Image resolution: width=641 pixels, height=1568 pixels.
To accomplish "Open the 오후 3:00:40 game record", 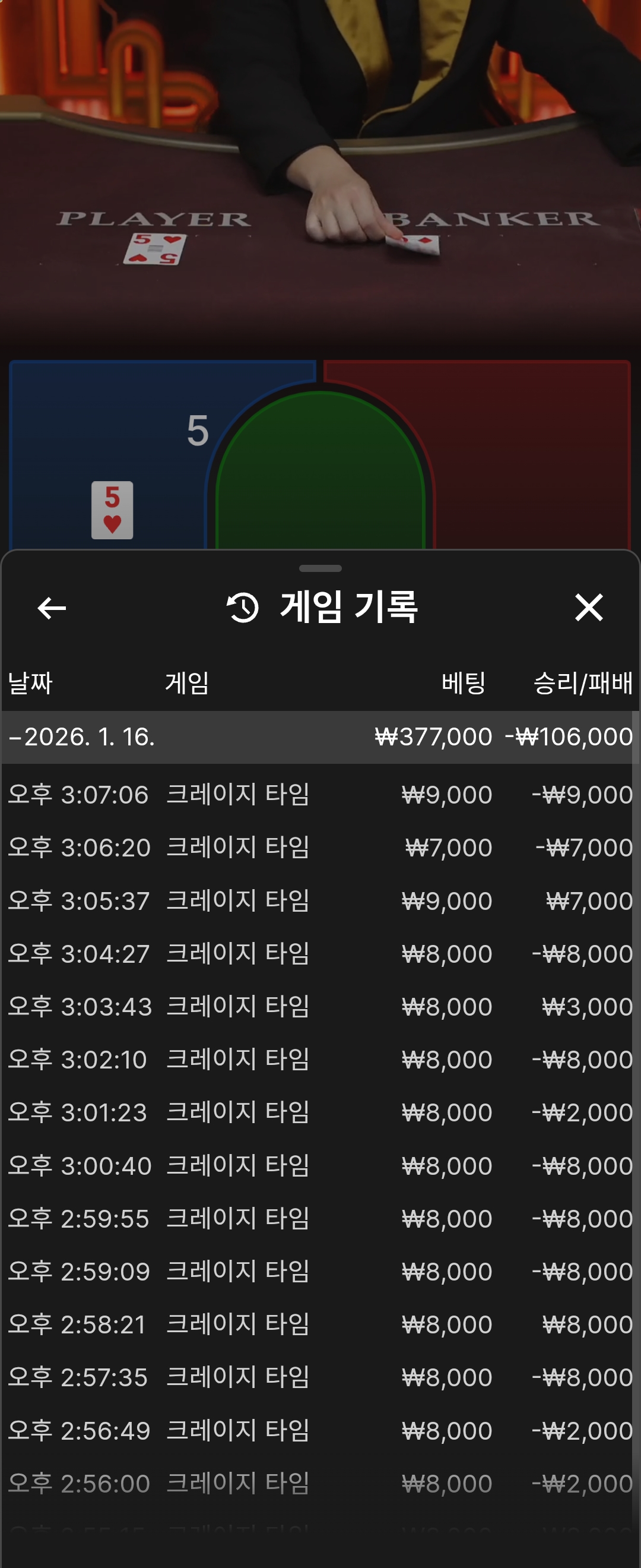I will (320, 1165).
